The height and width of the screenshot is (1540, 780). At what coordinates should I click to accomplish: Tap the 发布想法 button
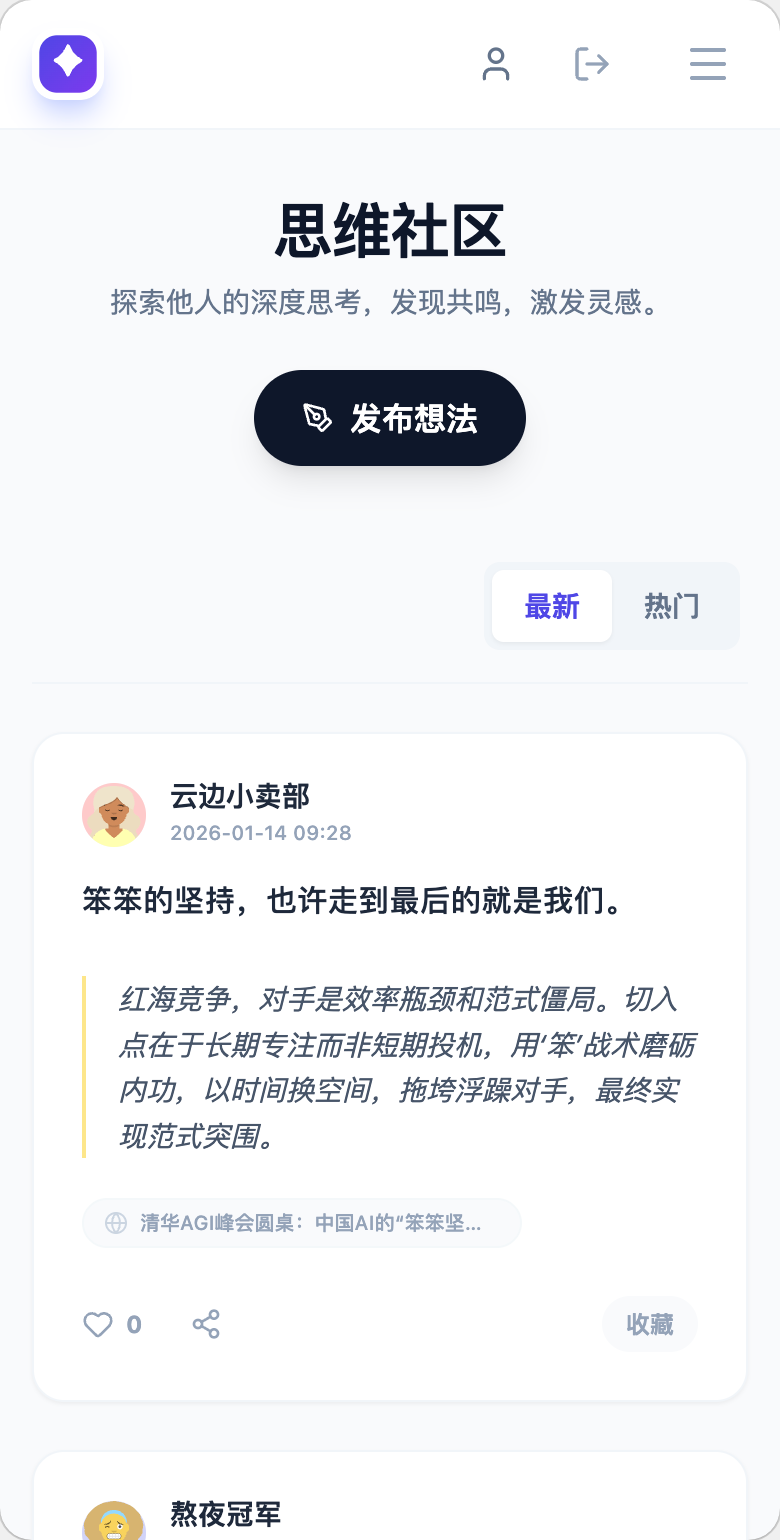pyautogui.click(x=390, y=418)
